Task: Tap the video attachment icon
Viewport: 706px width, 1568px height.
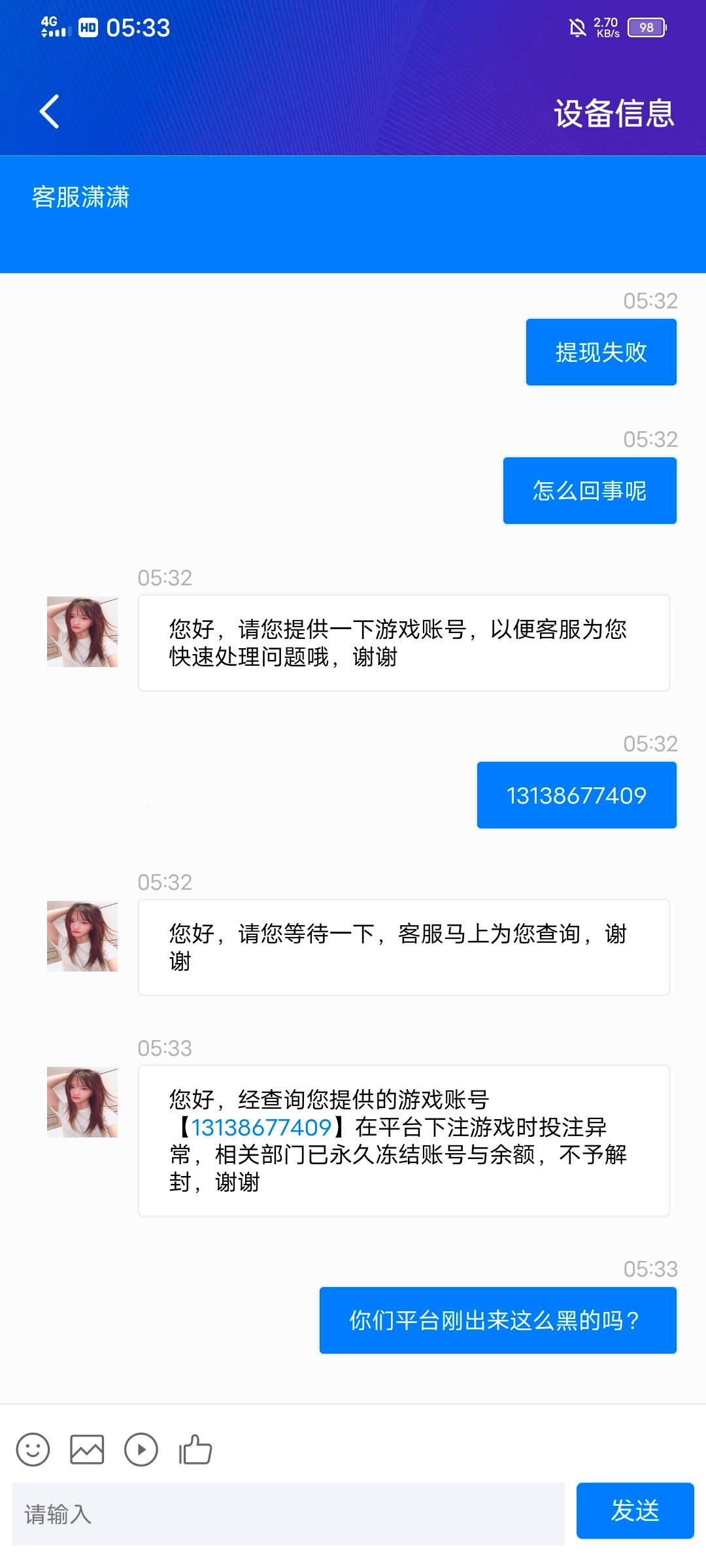Action: 141,1450
